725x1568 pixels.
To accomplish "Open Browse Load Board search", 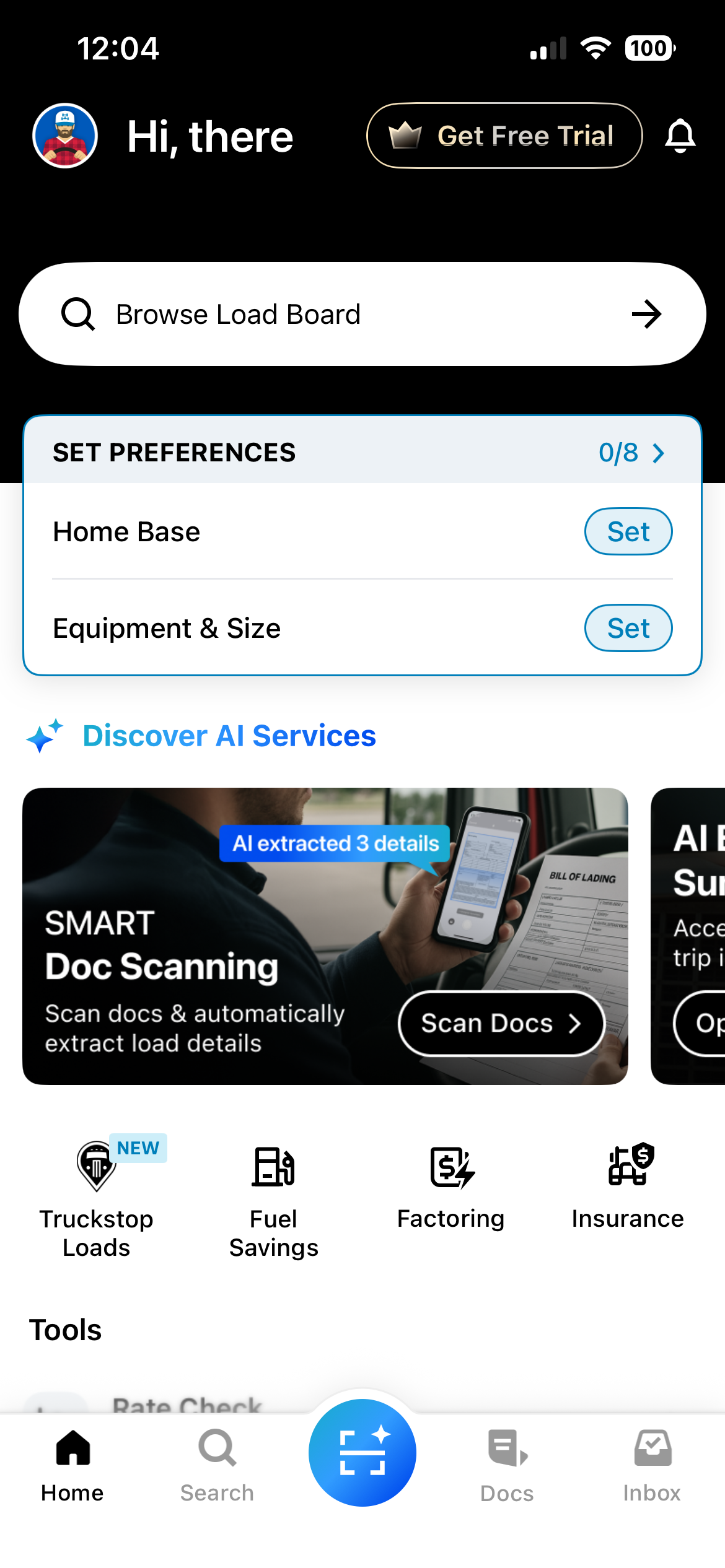I will point(362,314).
